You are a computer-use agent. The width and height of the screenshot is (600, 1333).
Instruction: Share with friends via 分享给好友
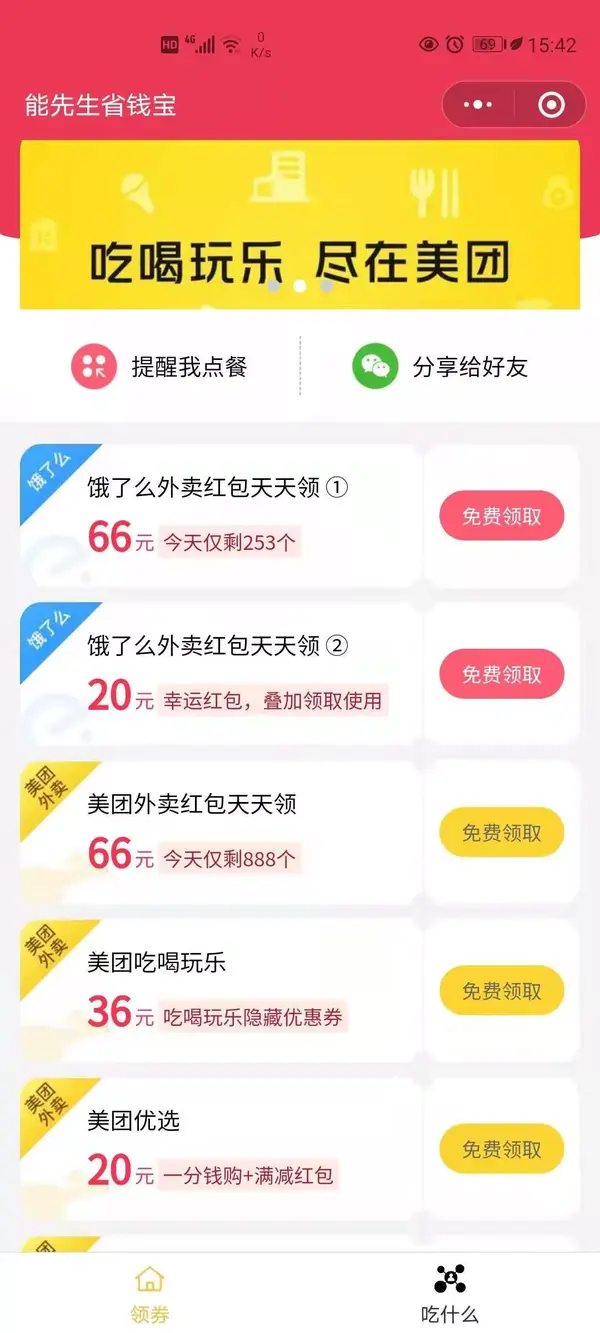coord(440,367)
